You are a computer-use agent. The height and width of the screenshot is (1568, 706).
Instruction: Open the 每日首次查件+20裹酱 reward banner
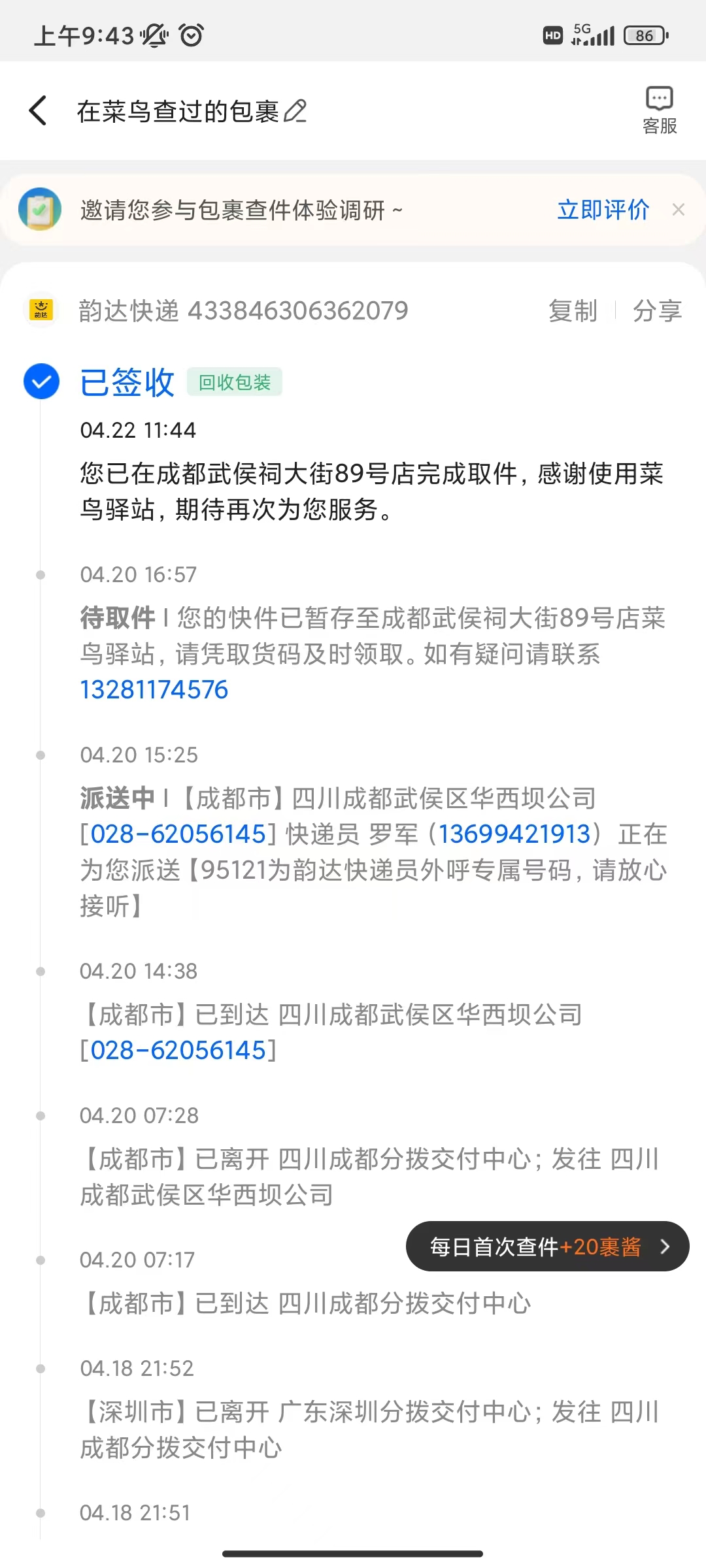coord(548,1247)
